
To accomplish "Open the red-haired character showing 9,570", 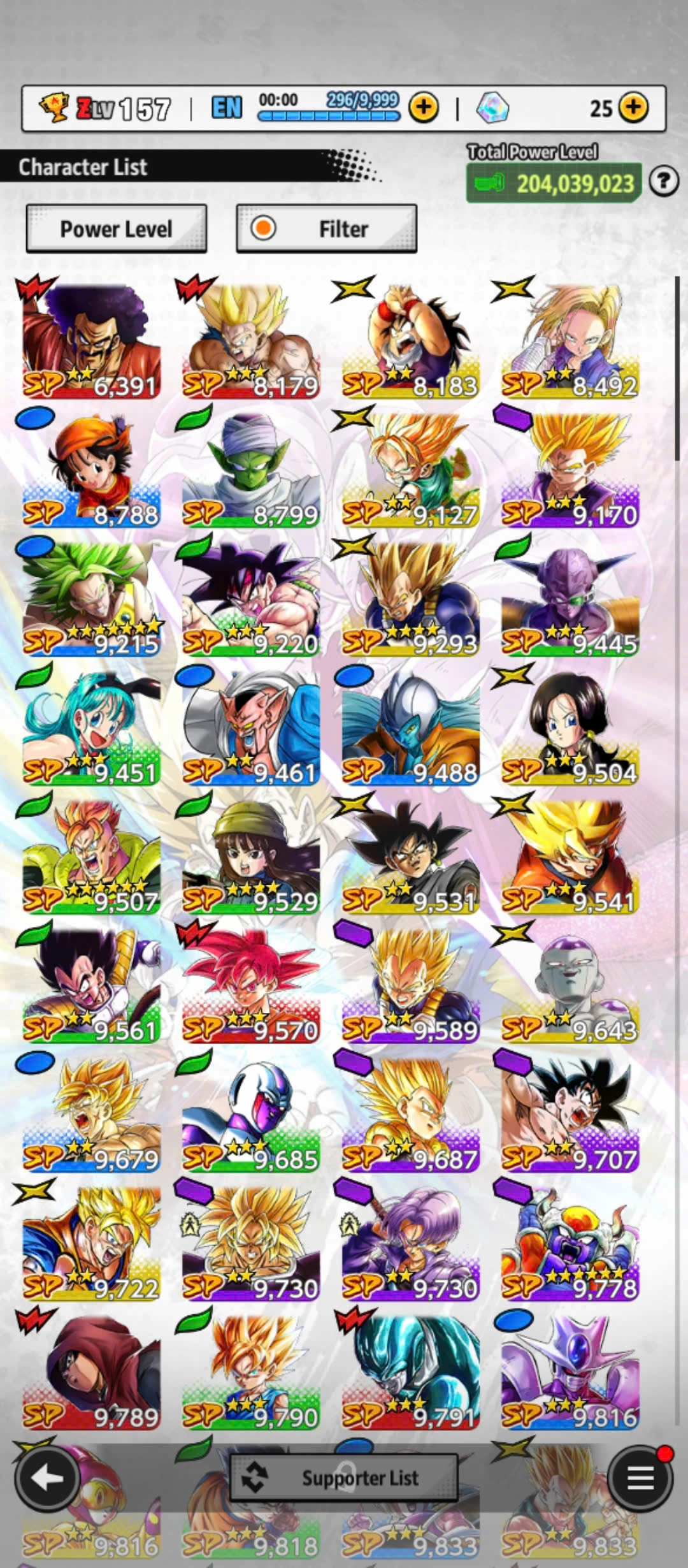I will pyautogui.click(x=250, y=986).
